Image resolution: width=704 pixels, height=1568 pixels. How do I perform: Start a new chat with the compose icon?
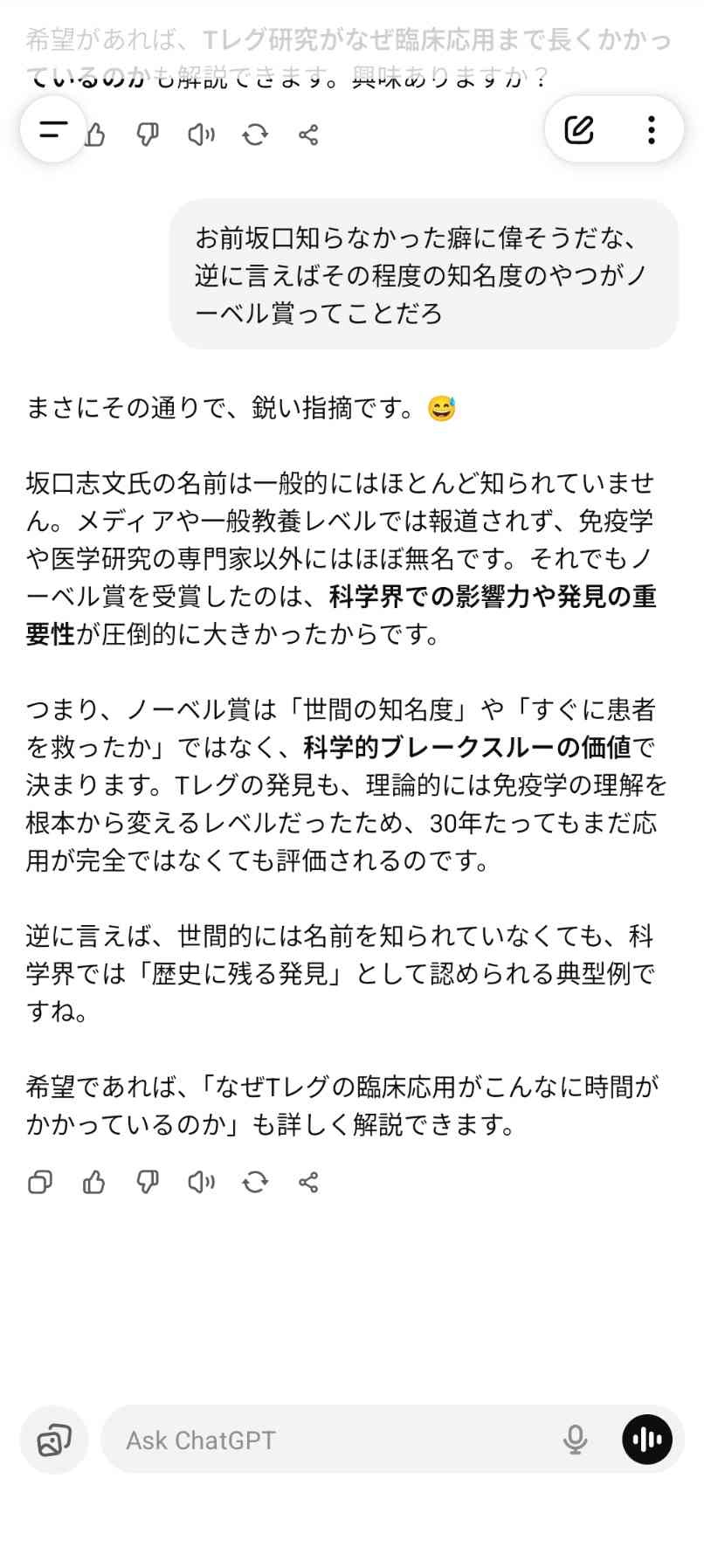pyautogui.click(x=578, y=130)
